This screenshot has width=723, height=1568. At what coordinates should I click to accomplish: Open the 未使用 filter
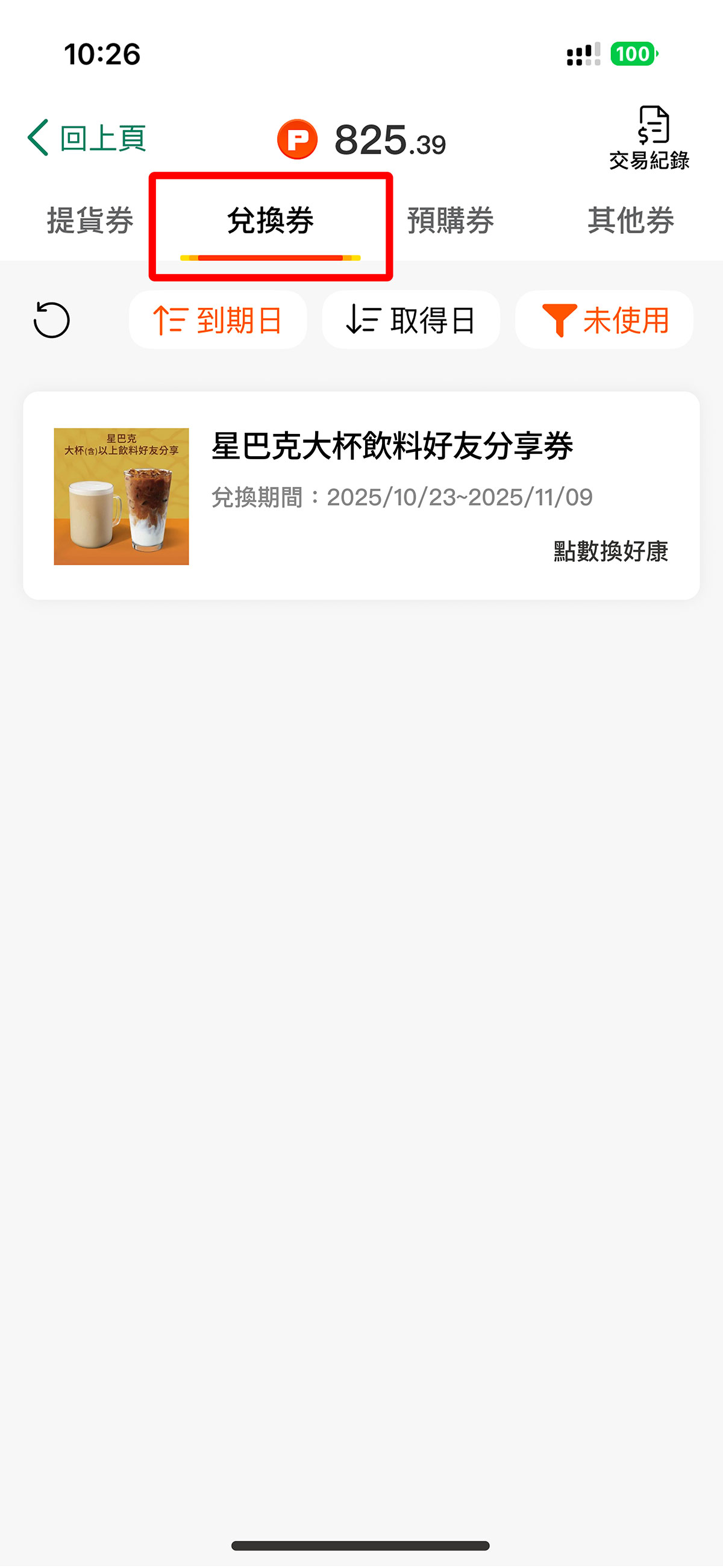pyautogui.click(x=604, y=319)
